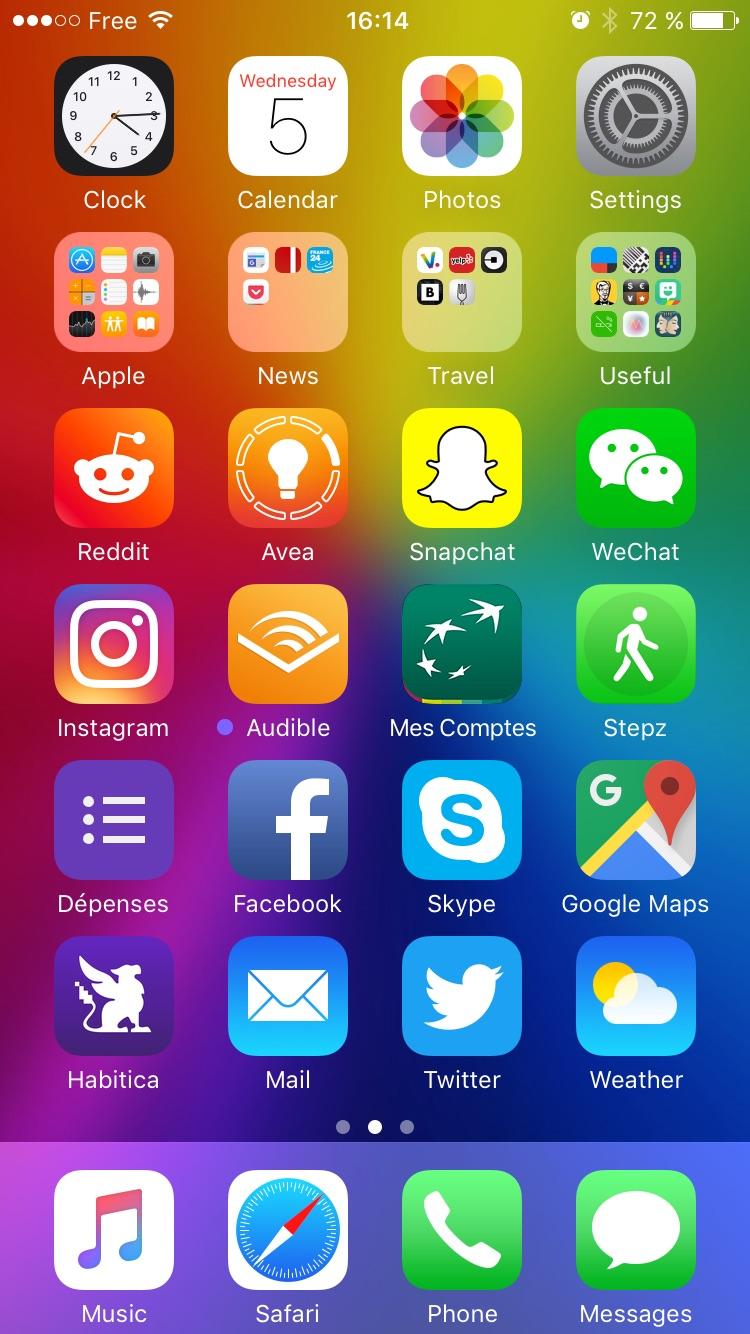Tap the third page indicator dot
Screen dimensions: 750x1334
click(407, 1127)
